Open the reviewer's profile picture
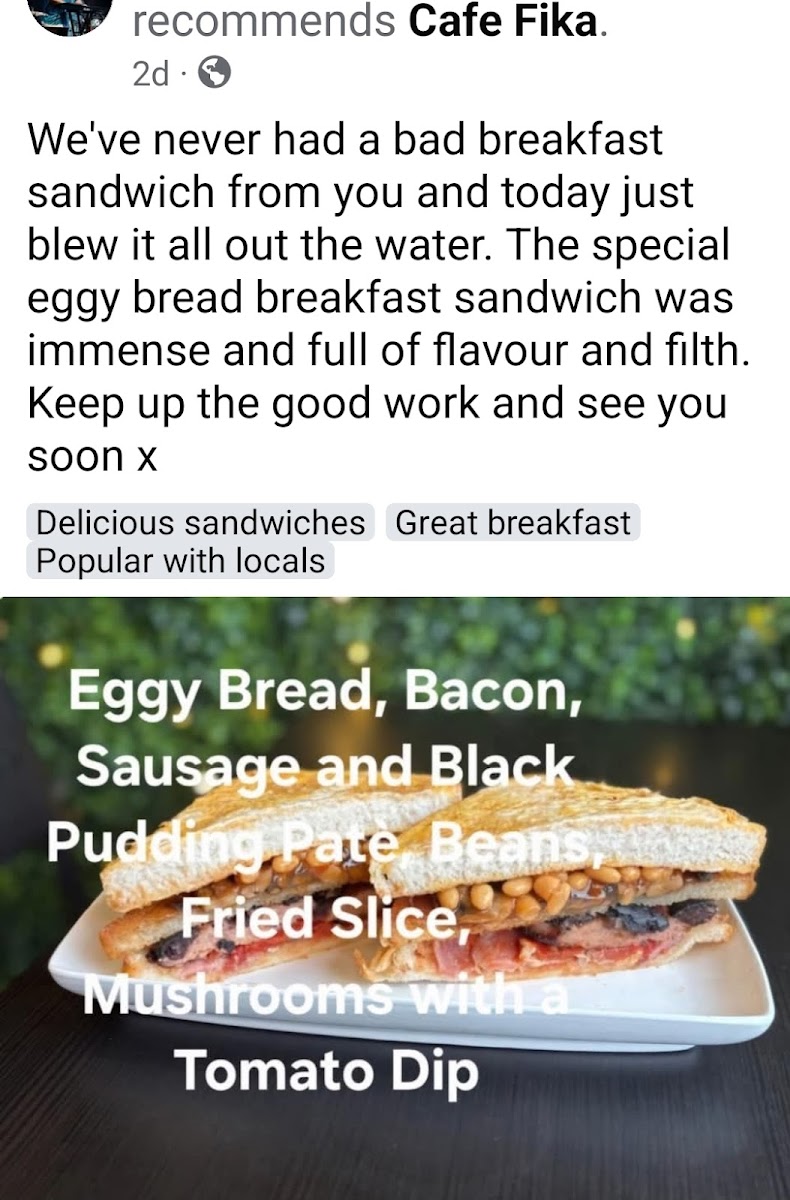The width and height of the screenshot is (790, 1200). 69,15
